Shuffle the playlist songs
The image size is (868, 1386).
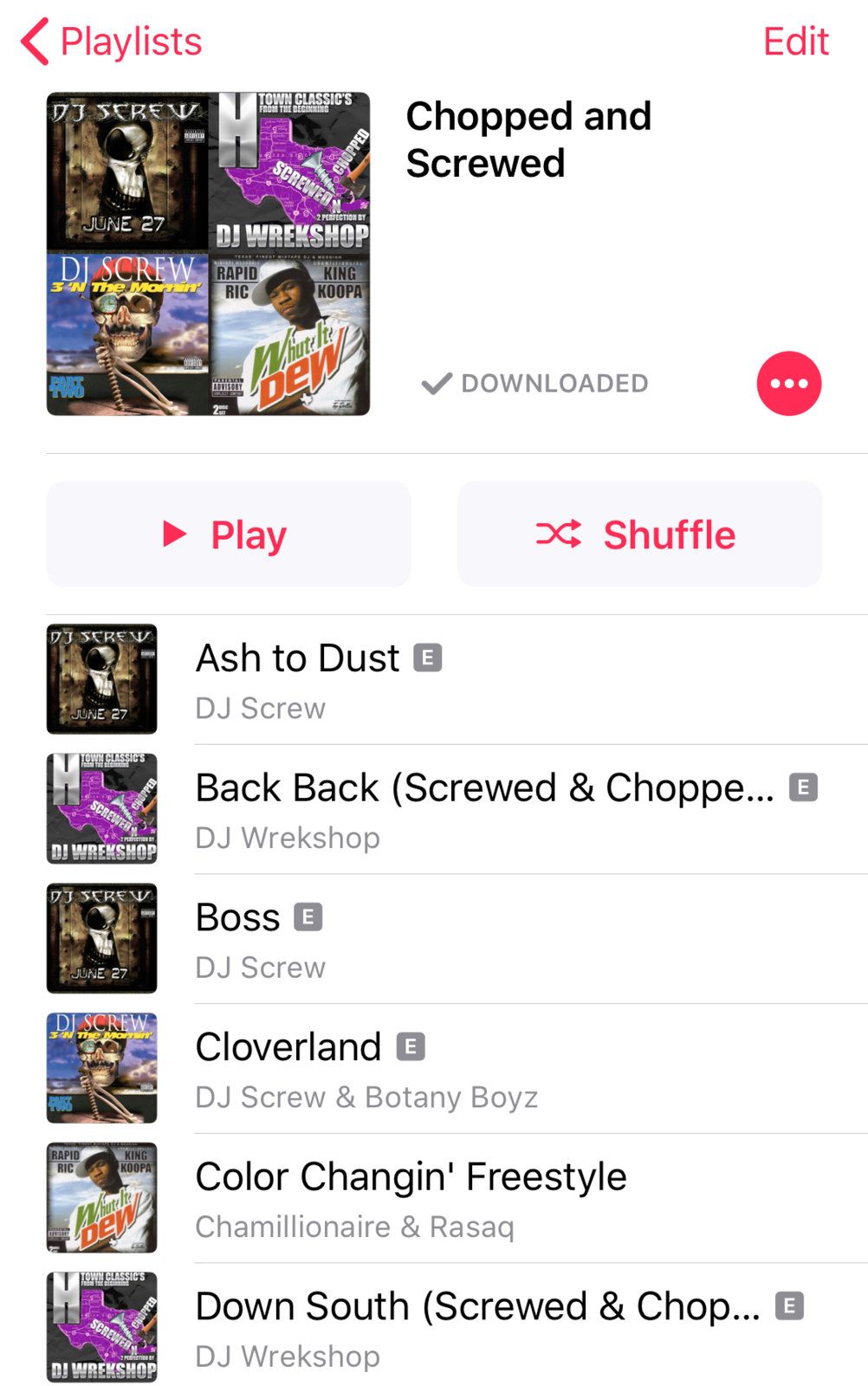[639, 534]
